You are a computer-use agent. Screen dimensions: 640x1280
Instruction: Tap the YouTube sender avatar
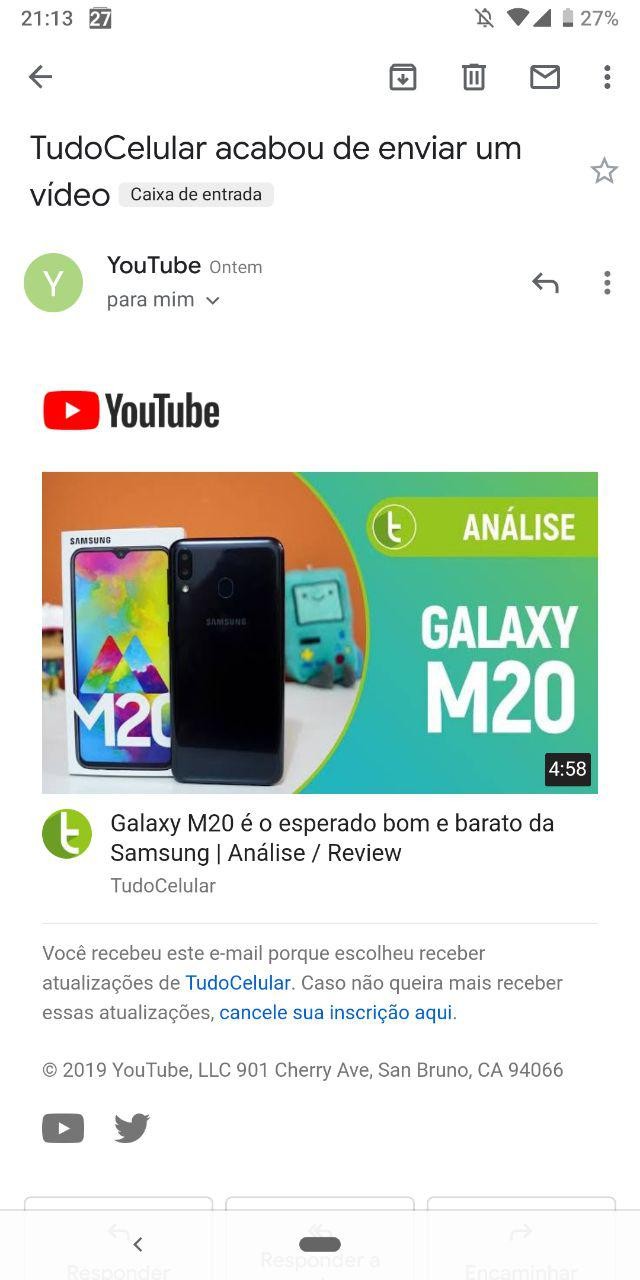point(53,283)
